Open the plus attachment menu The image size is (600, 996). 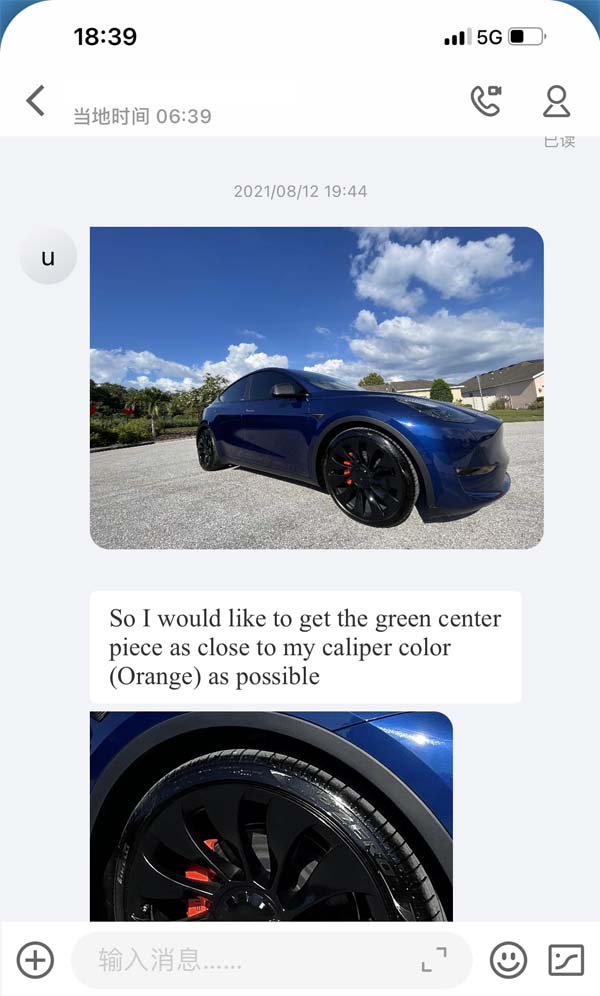click(36, 961)
